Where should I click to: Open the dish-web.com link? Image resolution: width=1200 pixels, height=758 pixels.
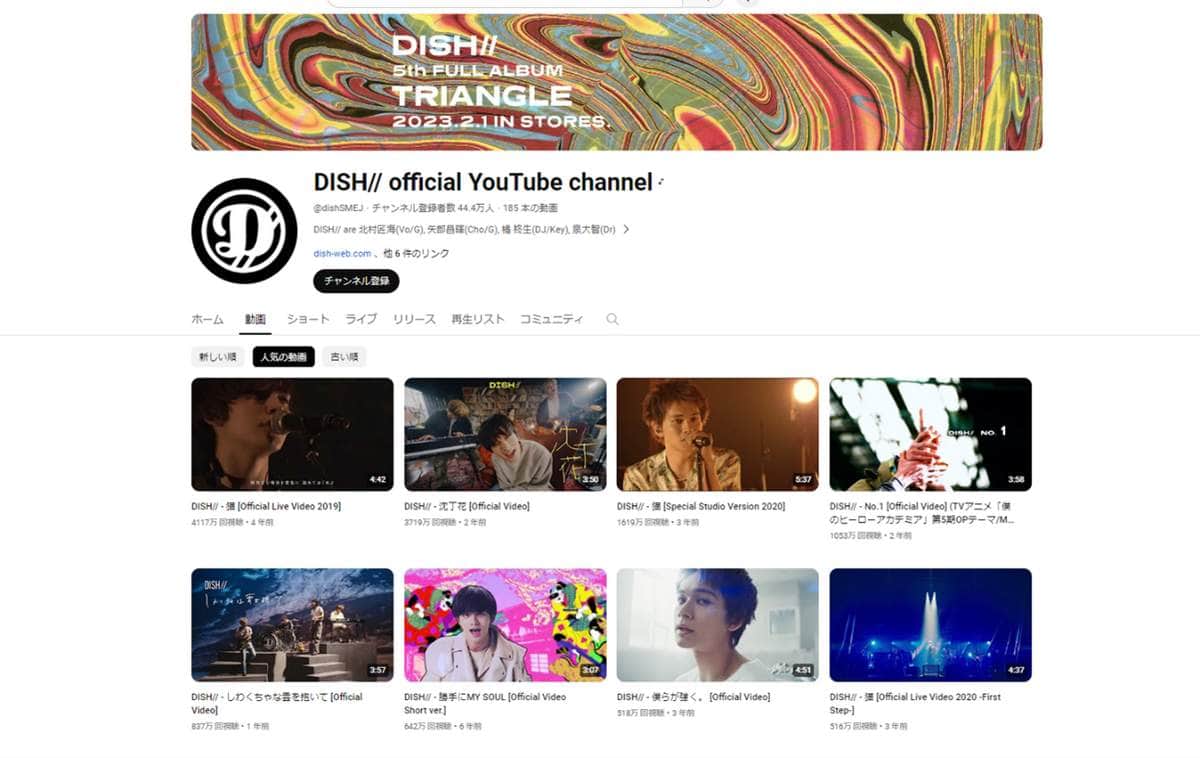[342, 254]
